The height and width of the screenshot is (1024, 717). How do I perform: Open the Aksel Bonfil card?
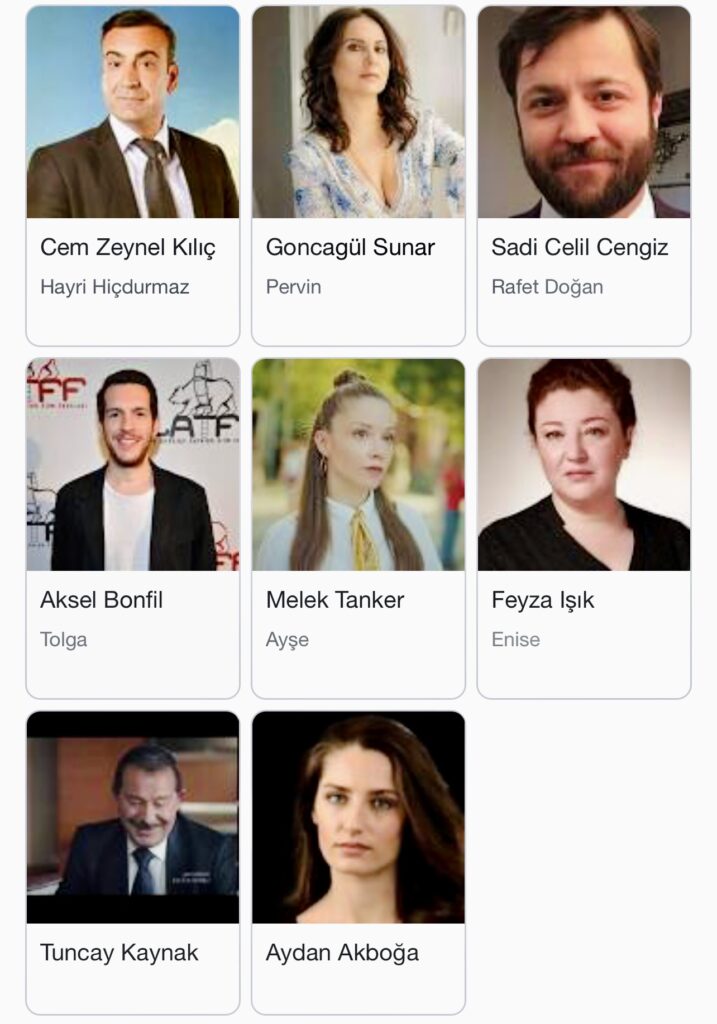coord(133,528)
